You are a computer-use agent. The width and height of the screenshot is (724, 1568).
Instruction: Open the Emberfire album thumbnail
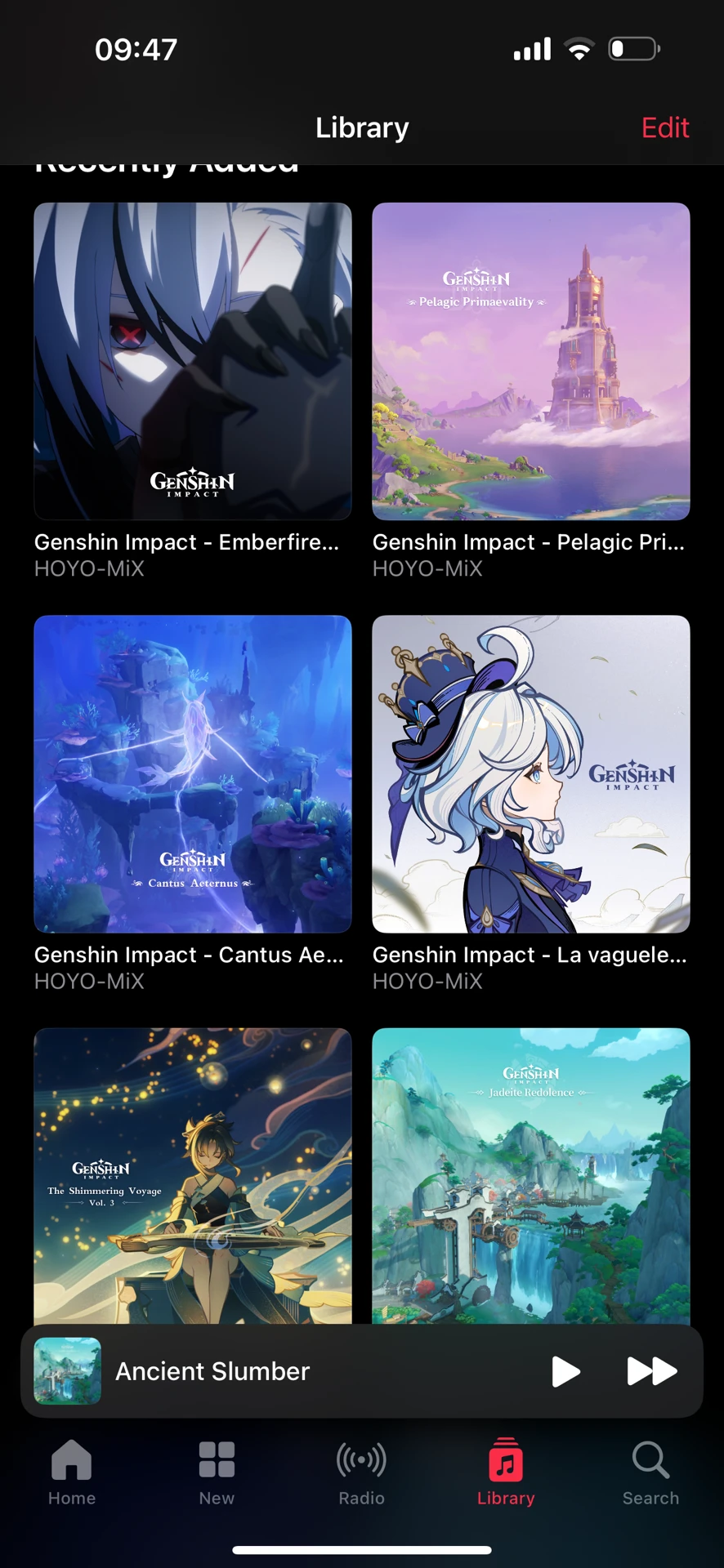click(x=193, y=361)
